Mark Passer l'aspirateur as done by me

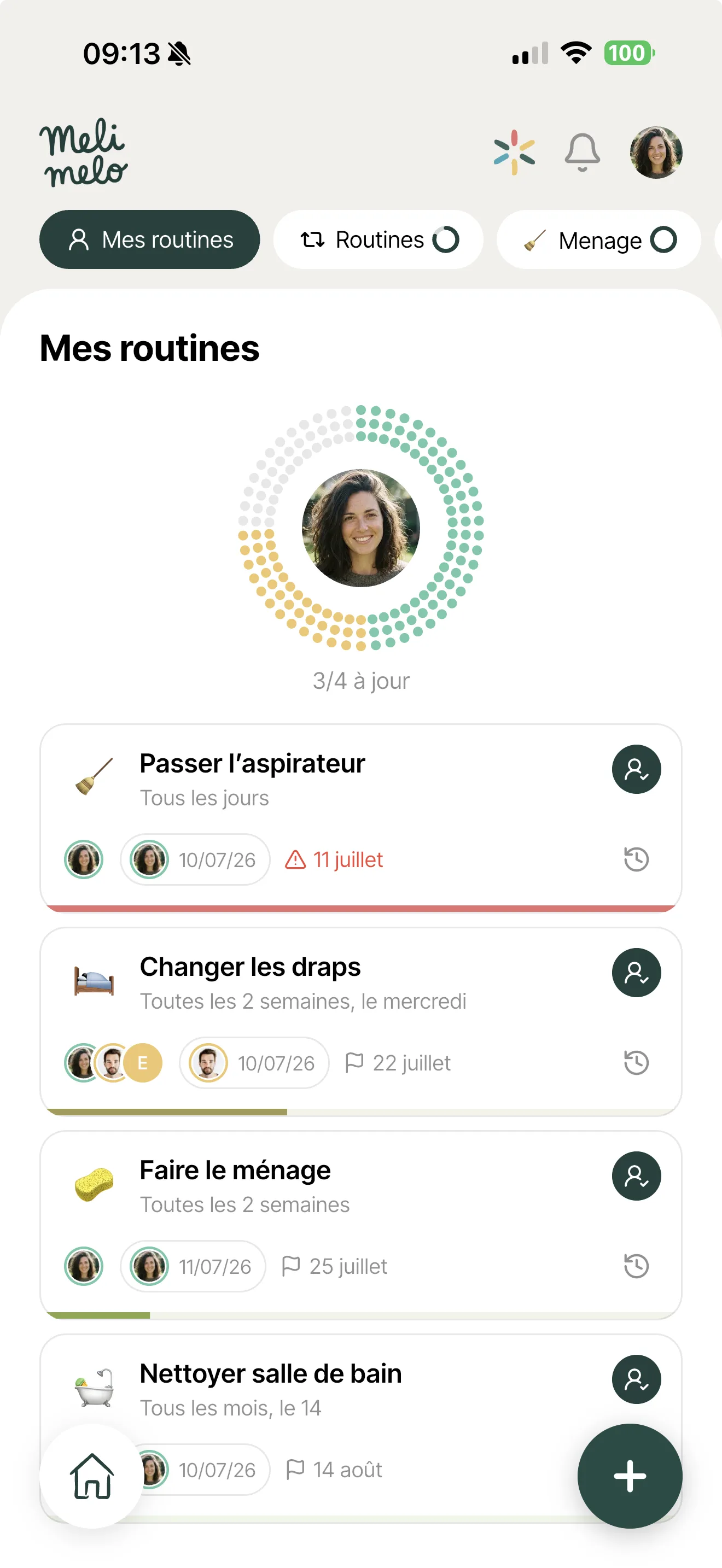[636, 769]
